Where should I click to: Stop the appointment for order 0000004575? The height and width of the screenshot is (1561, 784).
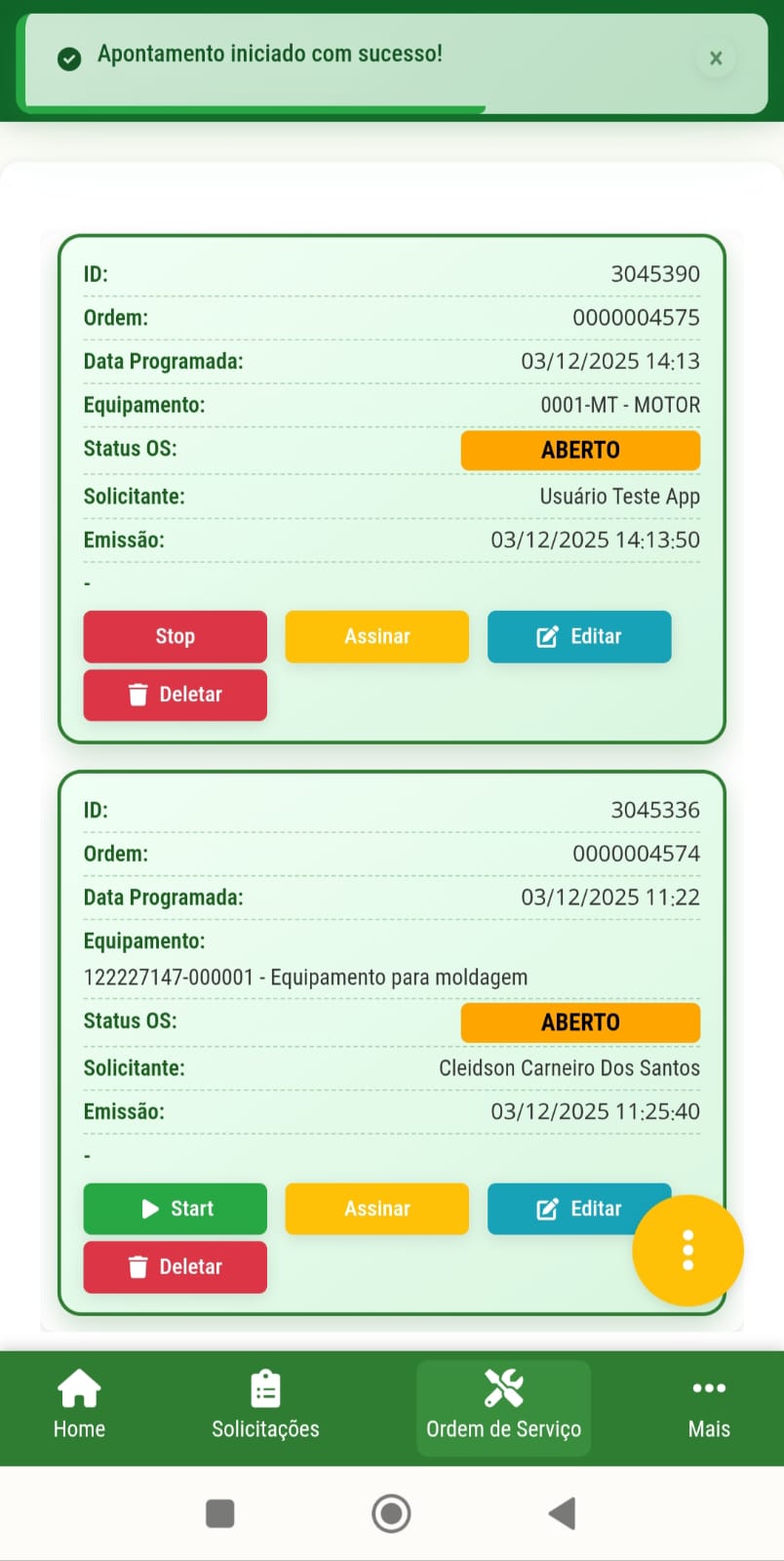point(175,636)
